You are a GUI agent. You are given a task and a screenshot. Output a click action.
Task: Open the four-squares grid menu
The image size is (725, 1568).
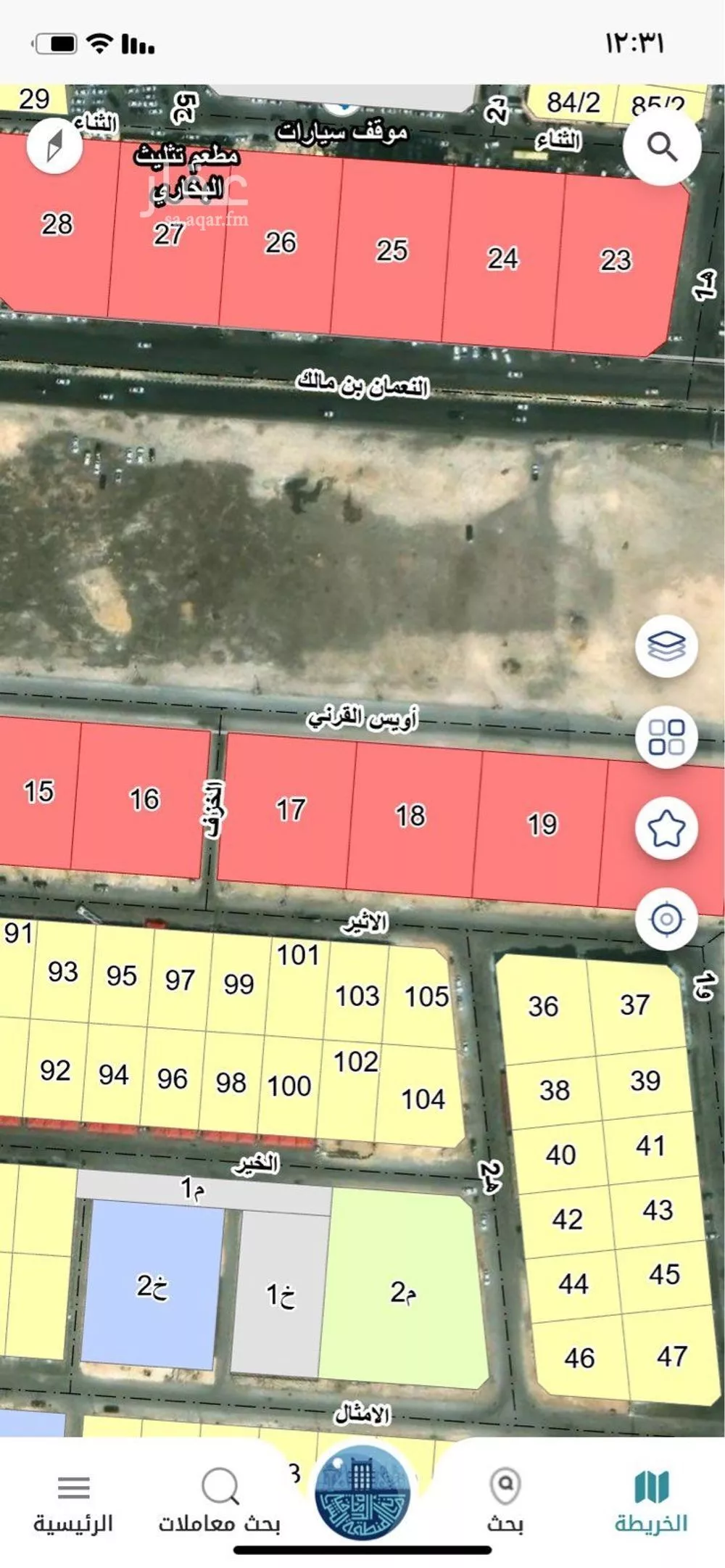coord(666,737)
